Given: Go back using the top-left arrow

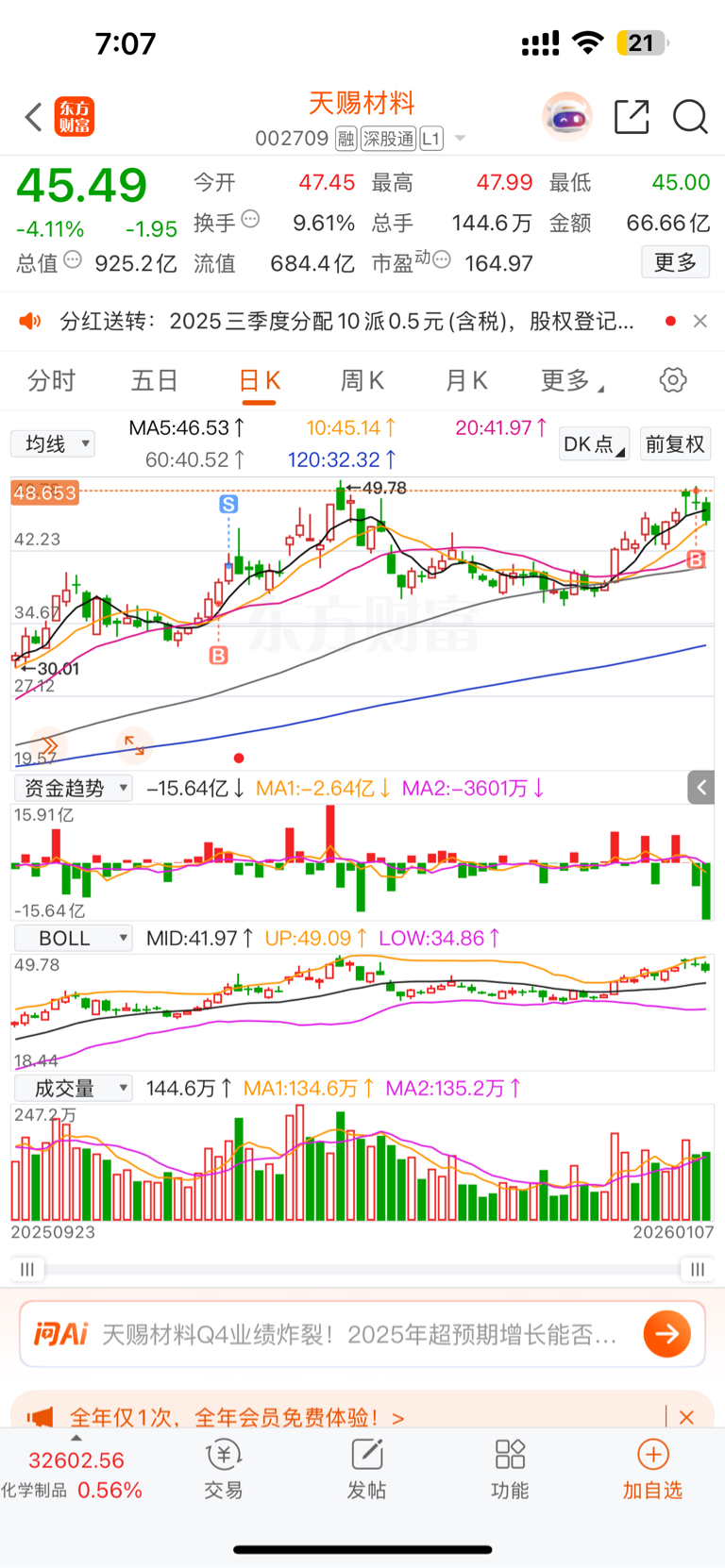Looking at the screenshot, I should click(34, 118).
